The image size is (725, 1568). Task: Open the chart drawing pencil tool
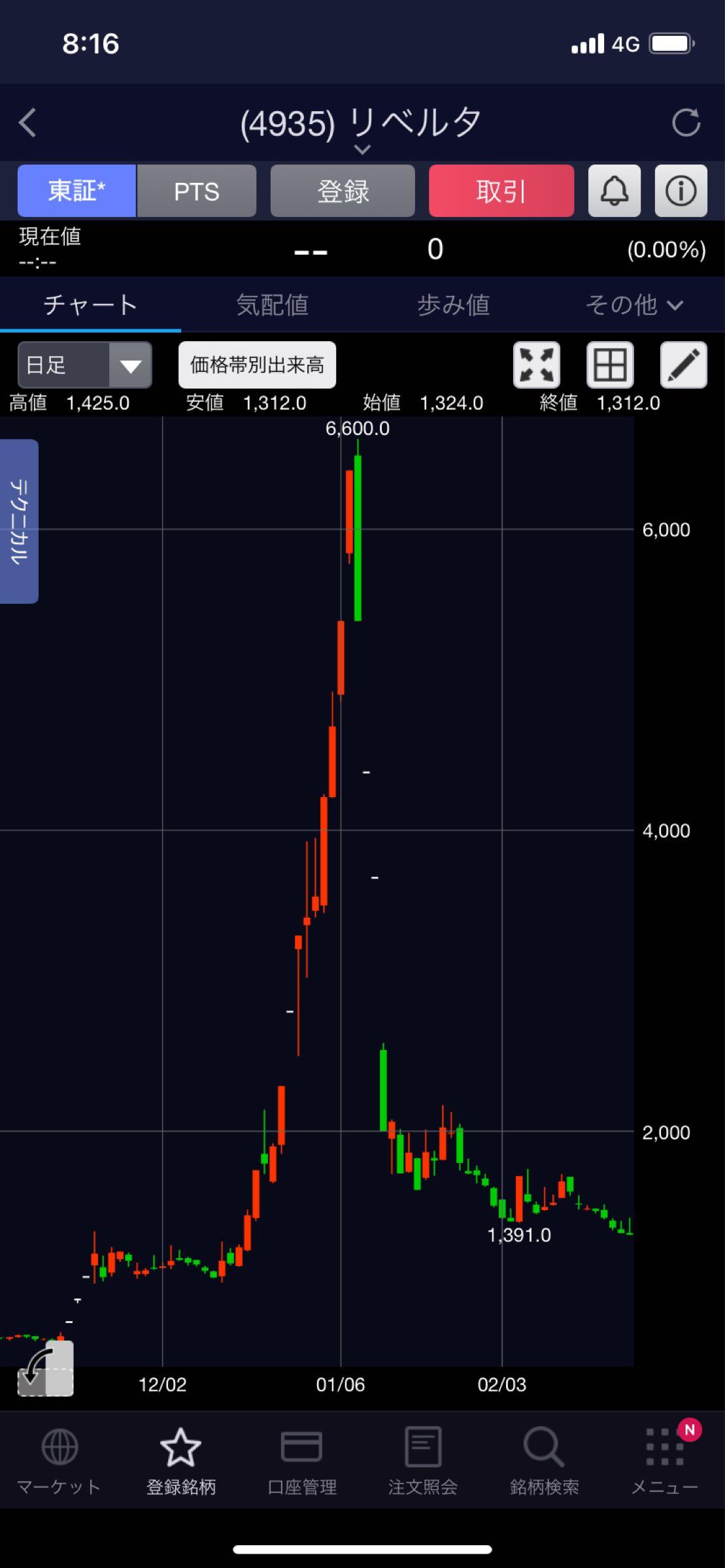tap(683, 365)
